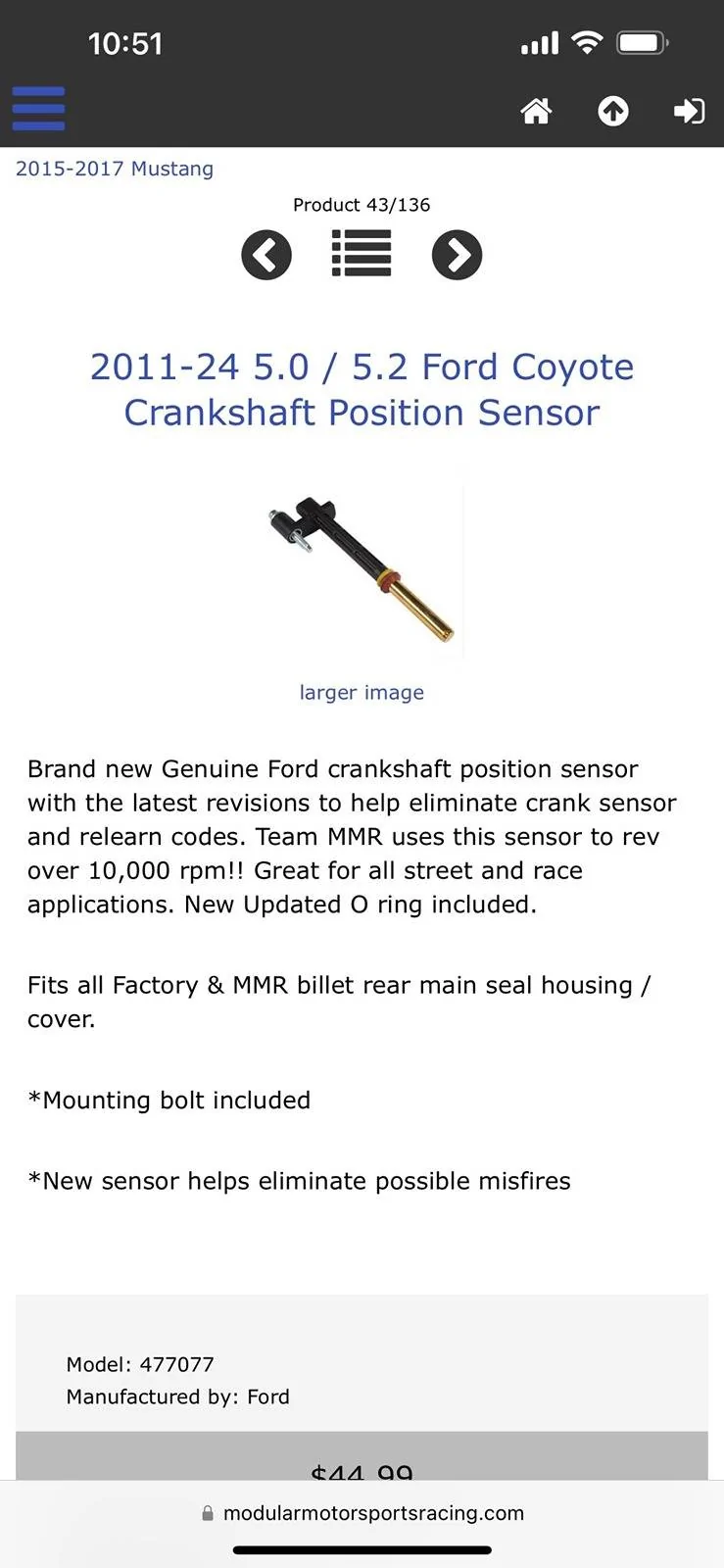Open the login icon

(690, 111)
